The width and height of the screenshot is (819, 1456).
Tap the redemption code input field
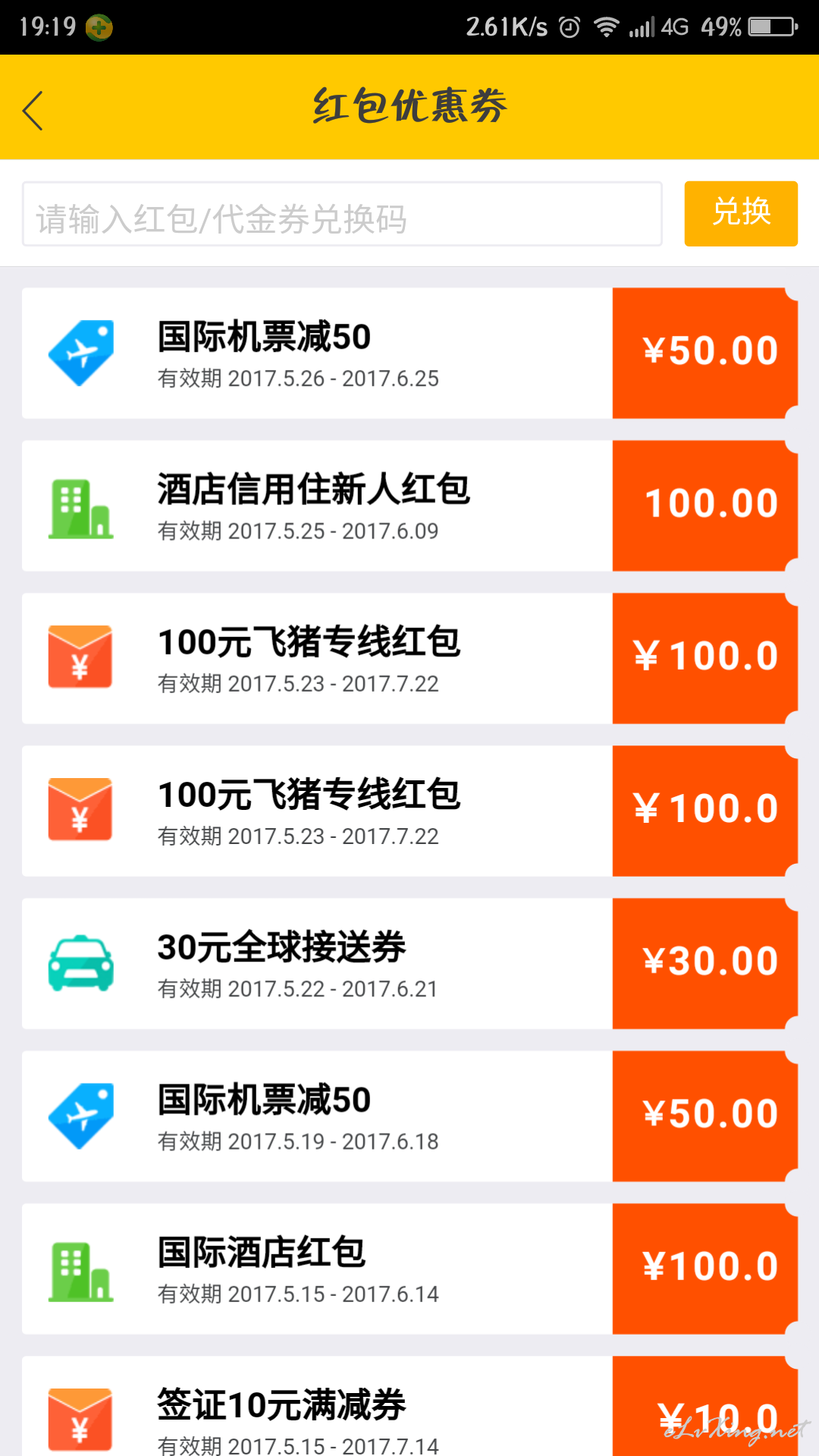(342, 214)
